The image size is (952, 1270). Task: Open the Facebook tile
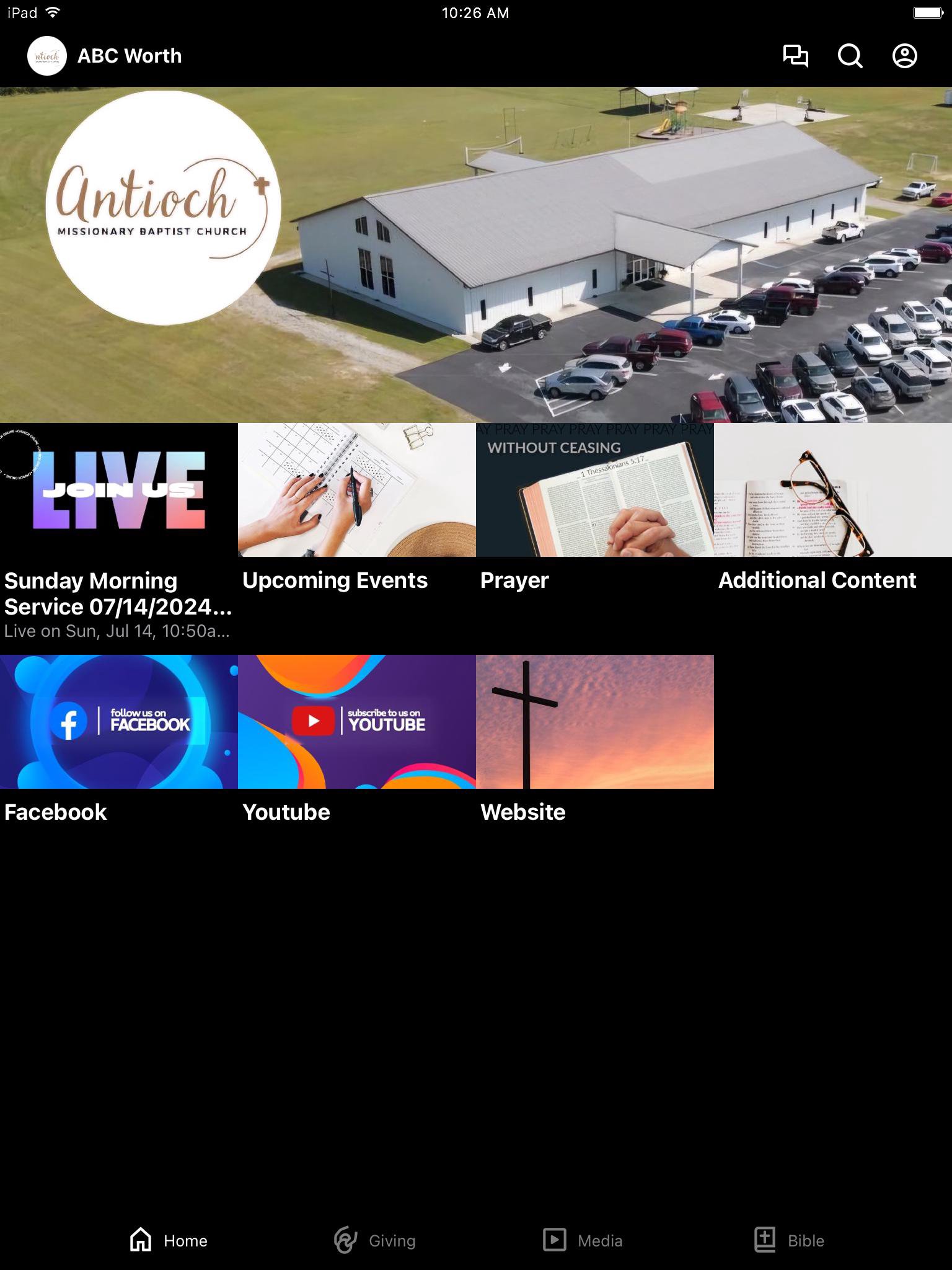(118, 722)
